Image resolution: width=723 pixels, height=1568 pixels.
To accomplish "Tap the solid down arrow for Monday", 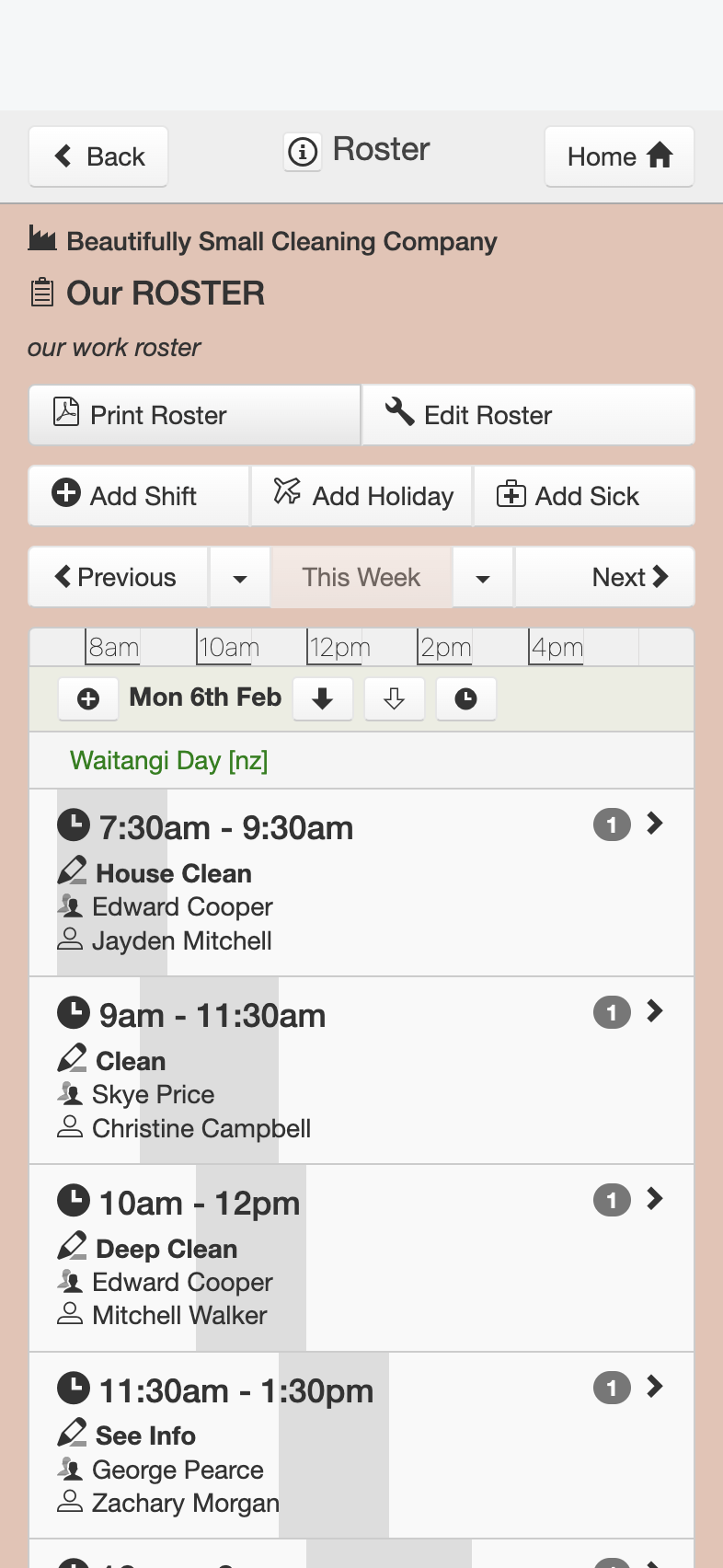I will [x=323, y=698].
